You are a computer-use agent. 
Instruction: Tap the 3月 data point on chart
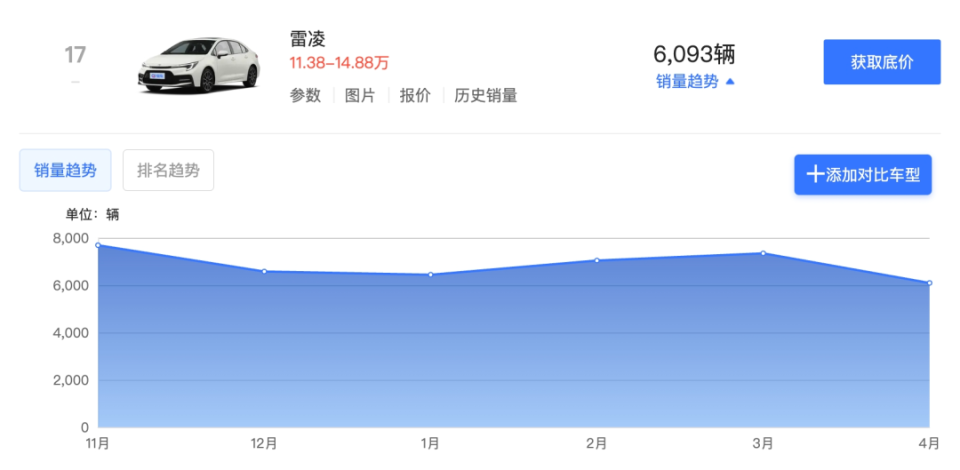[763, 253]
